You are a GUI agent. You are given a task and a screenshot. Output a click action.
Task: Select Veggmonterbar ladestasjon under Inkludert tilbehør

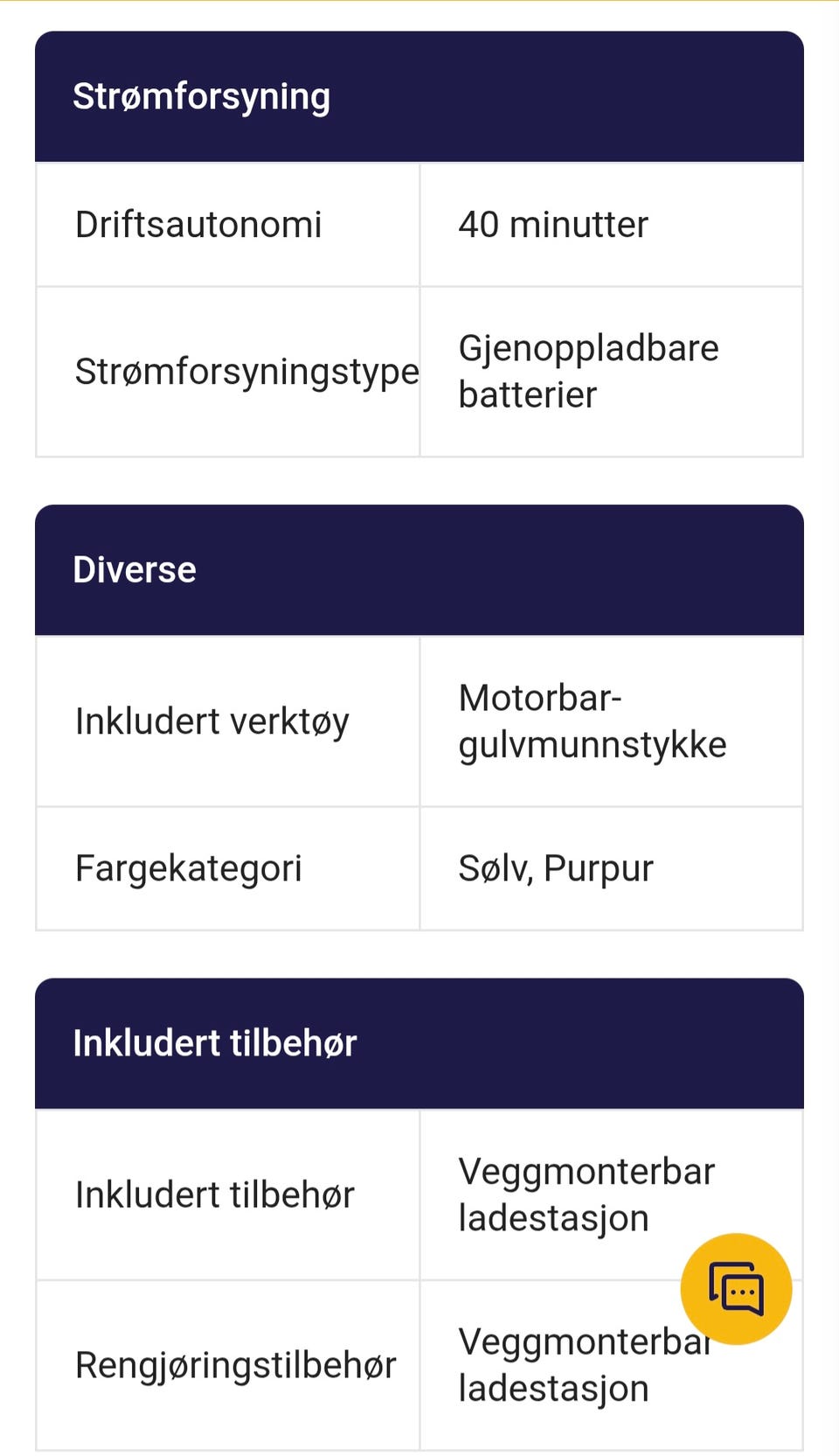(x=586, y=1194)
